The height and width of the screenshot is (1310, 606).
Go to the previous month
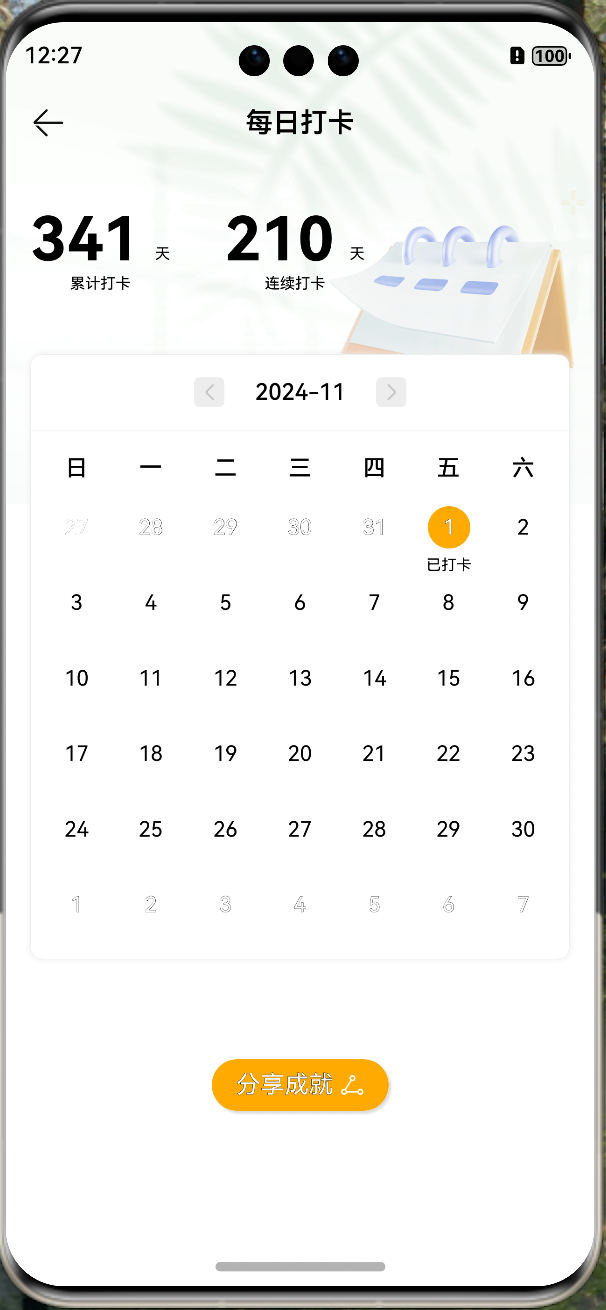point(209,392)
